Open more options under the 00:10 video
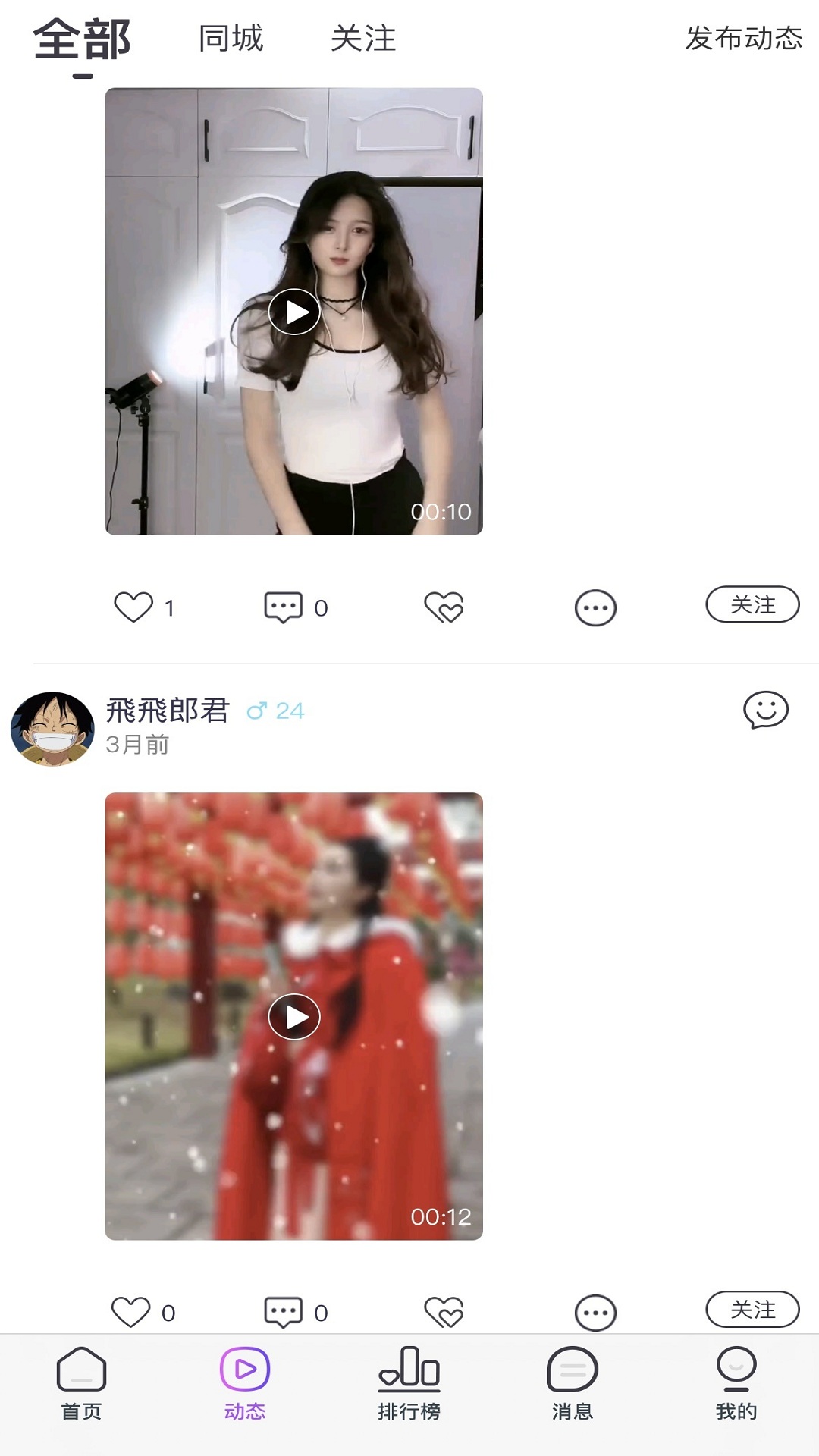The image size is (819, 1456). [x=595, y=608]
